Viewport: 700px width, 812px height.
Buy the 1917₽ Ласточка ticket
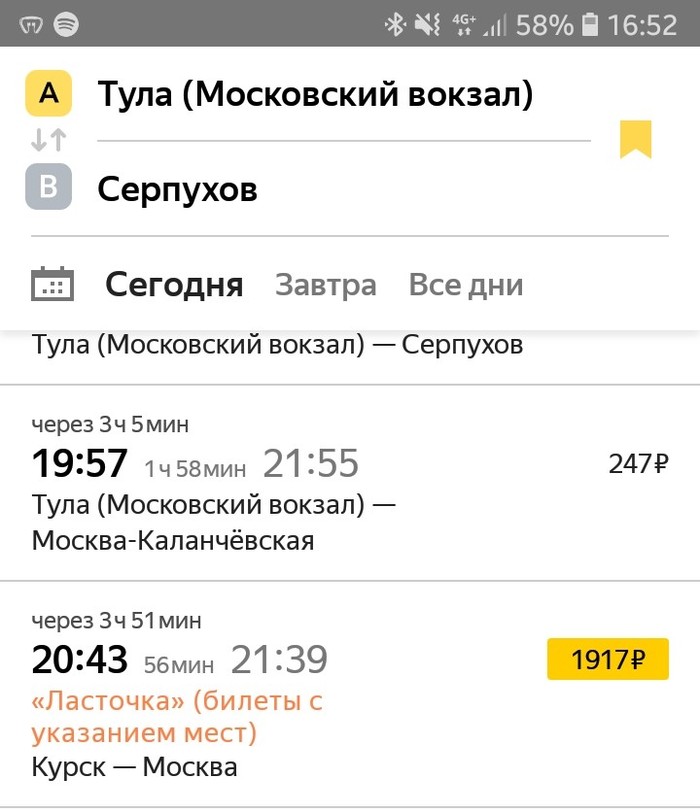[607, 660]
